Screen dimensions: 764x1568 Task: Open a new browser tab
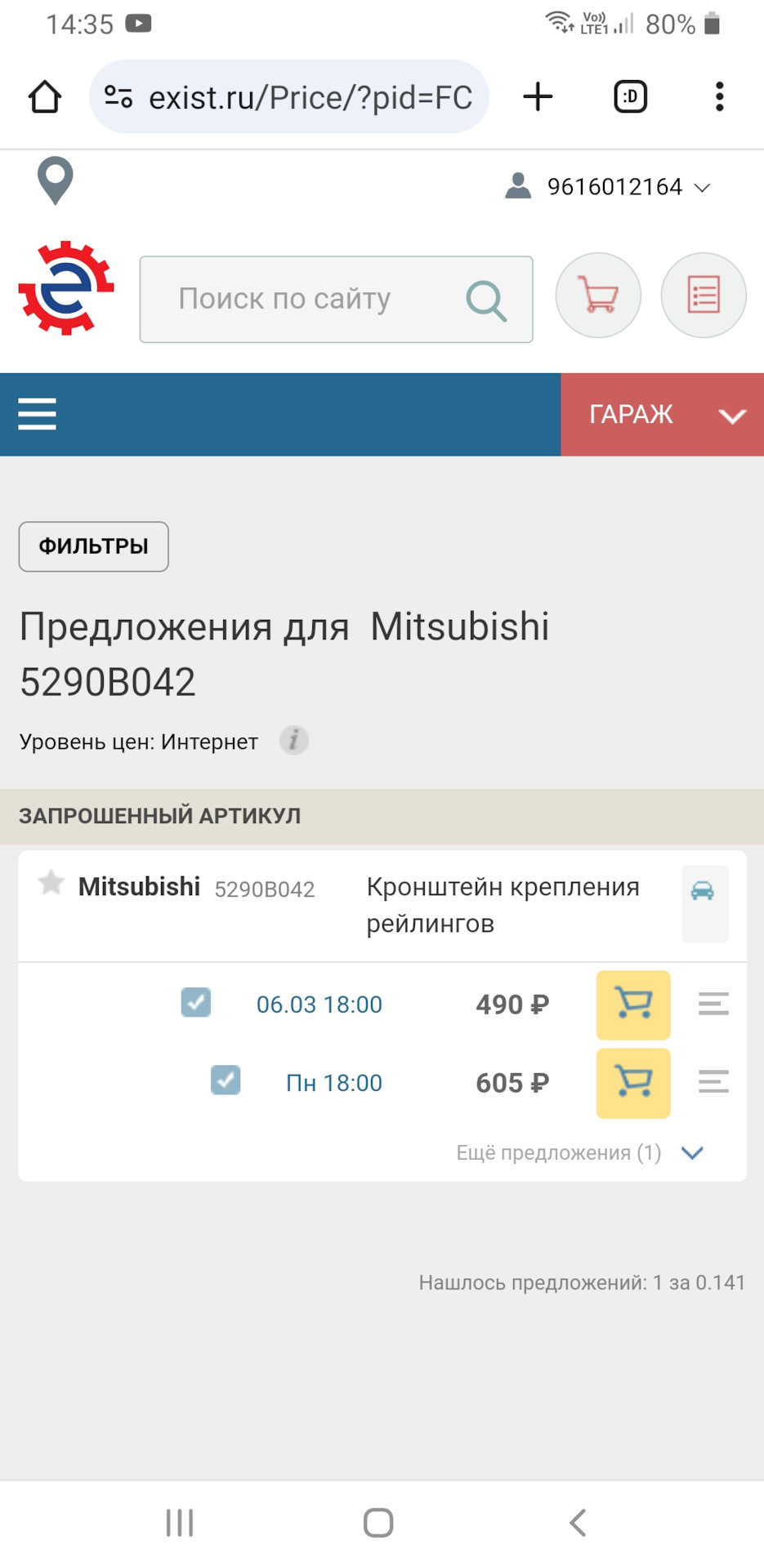[538, 97]
